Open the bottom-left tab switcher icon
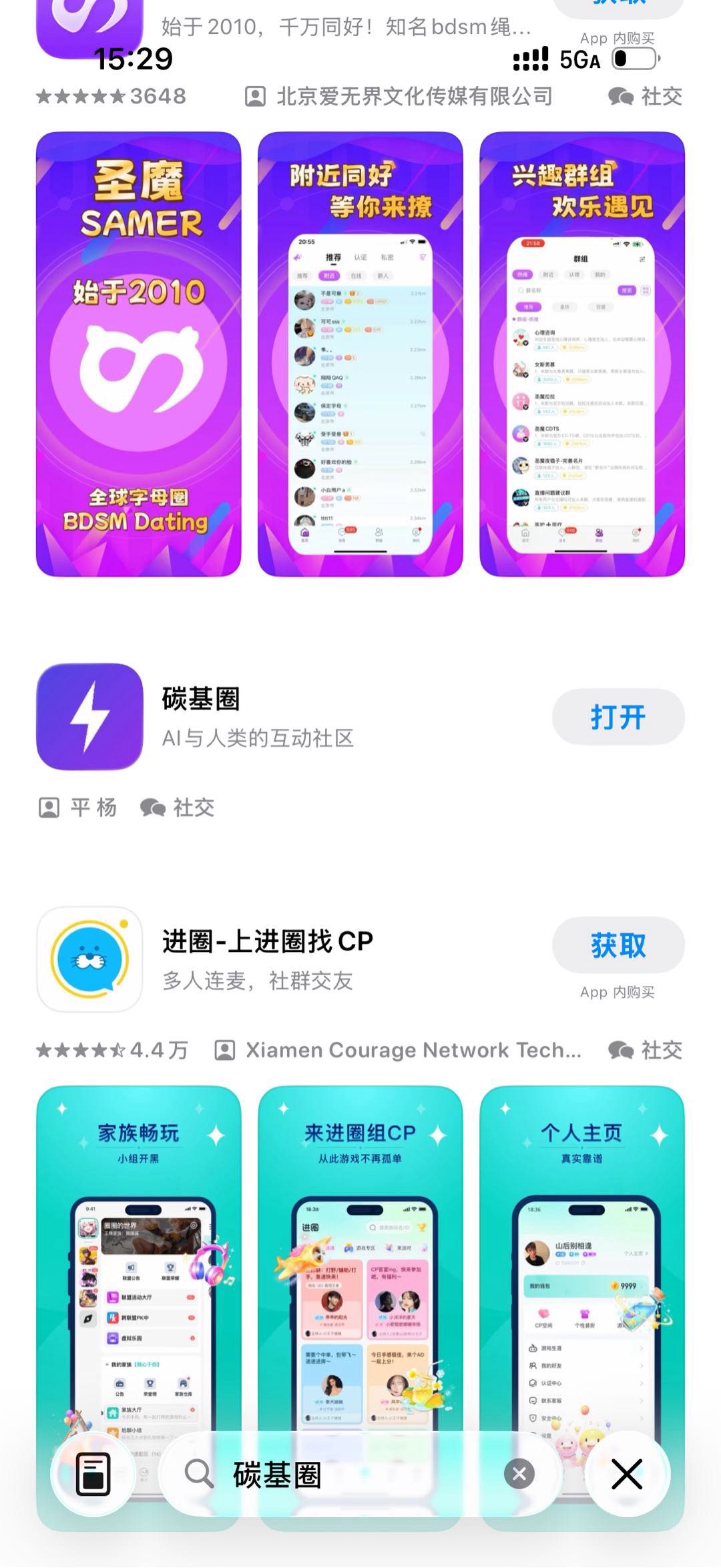 pyautogui.click(x=93, y=1474)
